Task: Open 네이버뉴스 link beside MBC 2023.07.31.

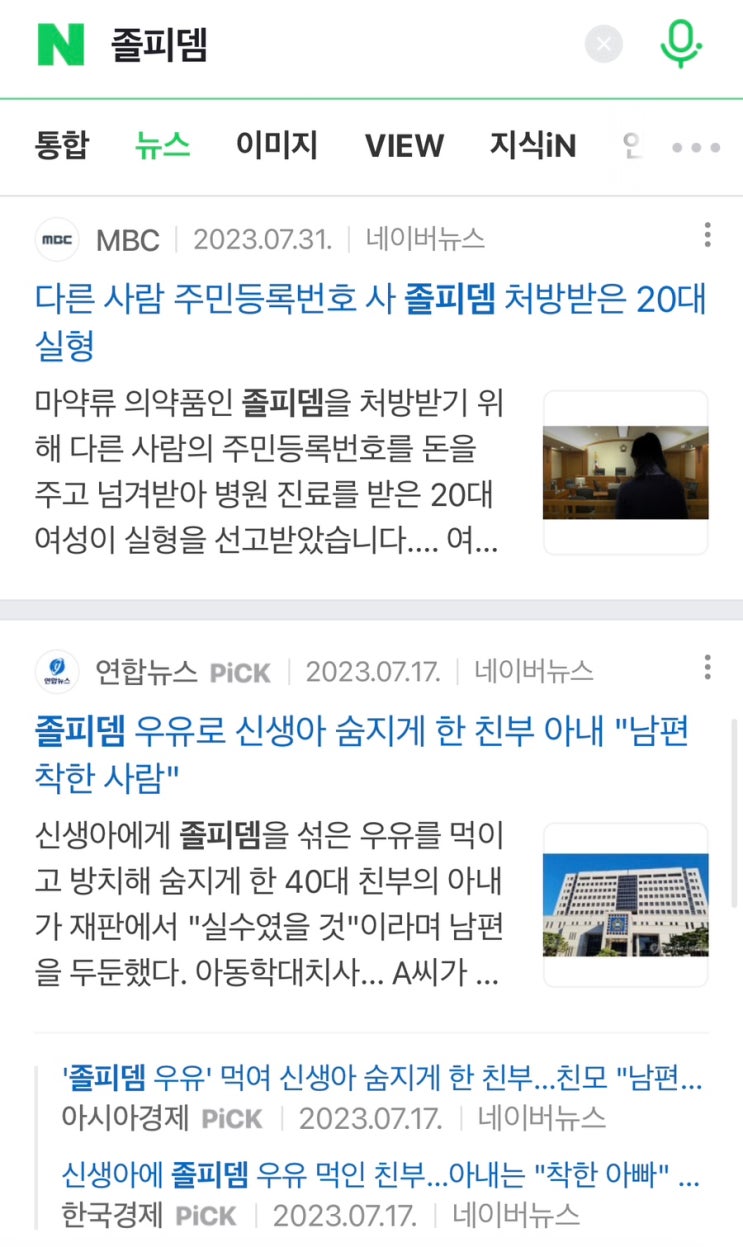Action: [425, 240]
